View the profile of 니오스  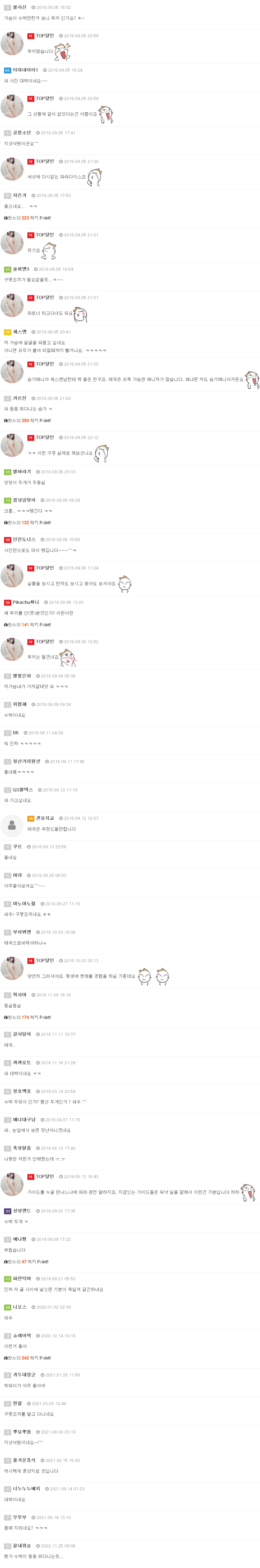coord(20,1307)
